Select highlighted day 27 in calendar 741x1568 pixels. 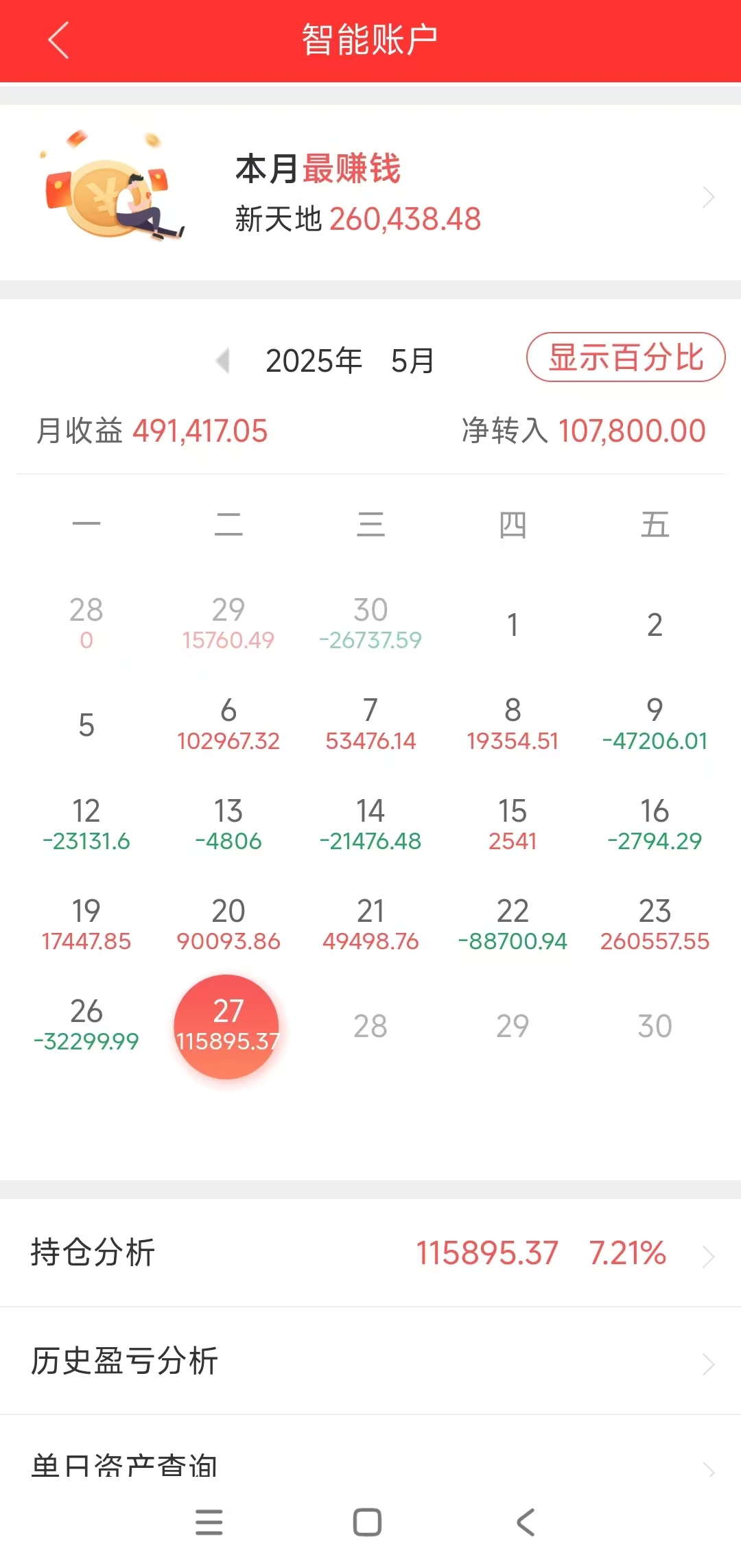tap(227, 1027)
